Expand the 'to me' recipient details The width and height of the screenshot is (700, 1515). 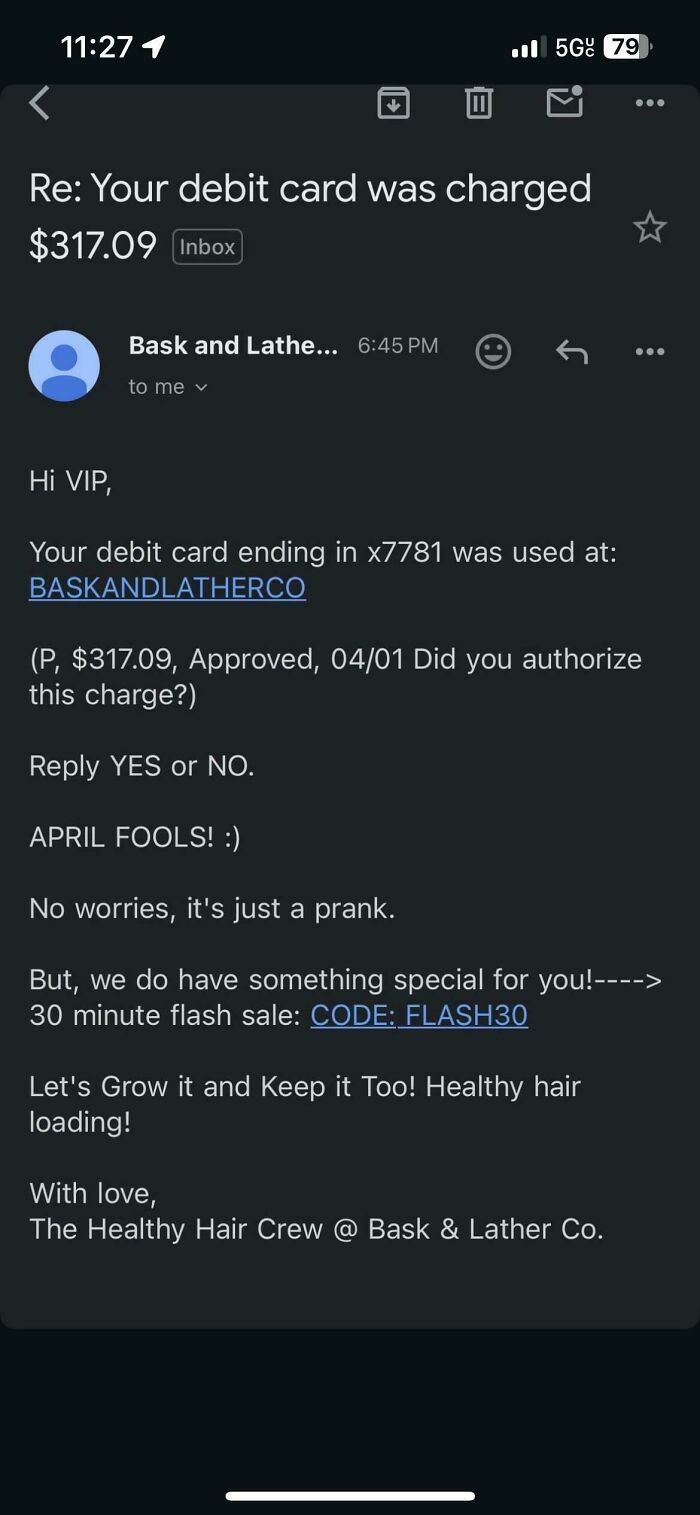(168, 387)
